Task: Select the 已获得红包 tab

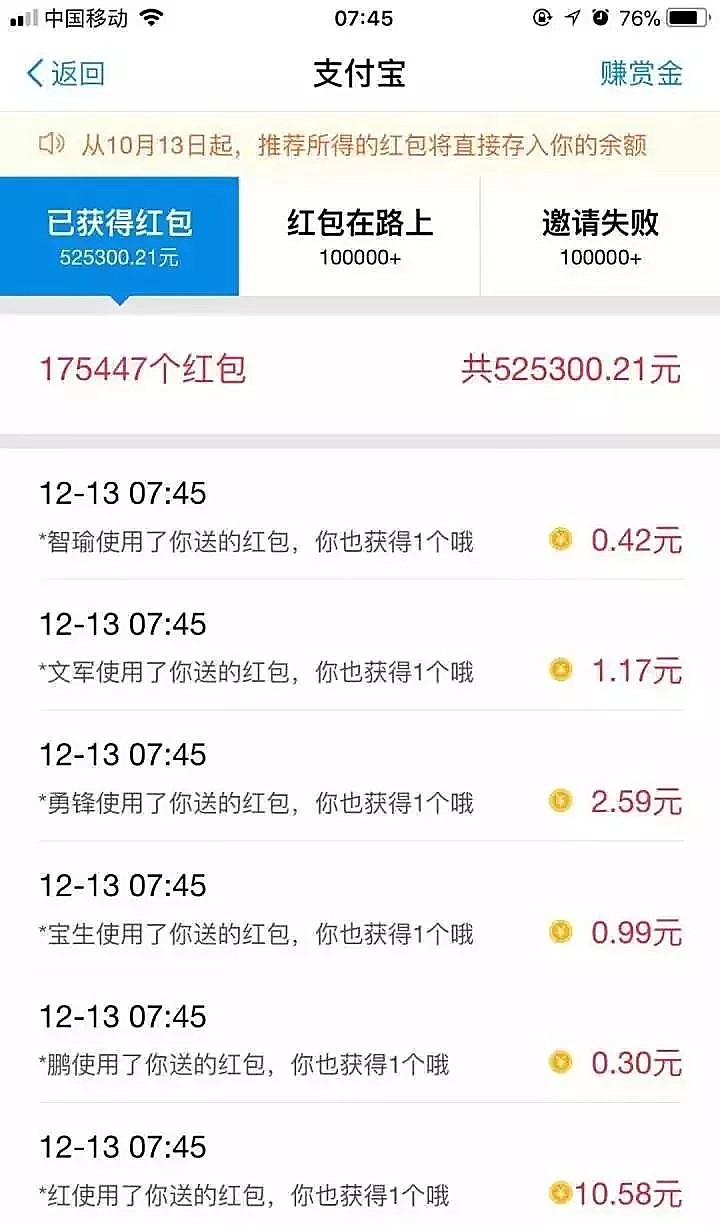Action: [x=119, y=237]
